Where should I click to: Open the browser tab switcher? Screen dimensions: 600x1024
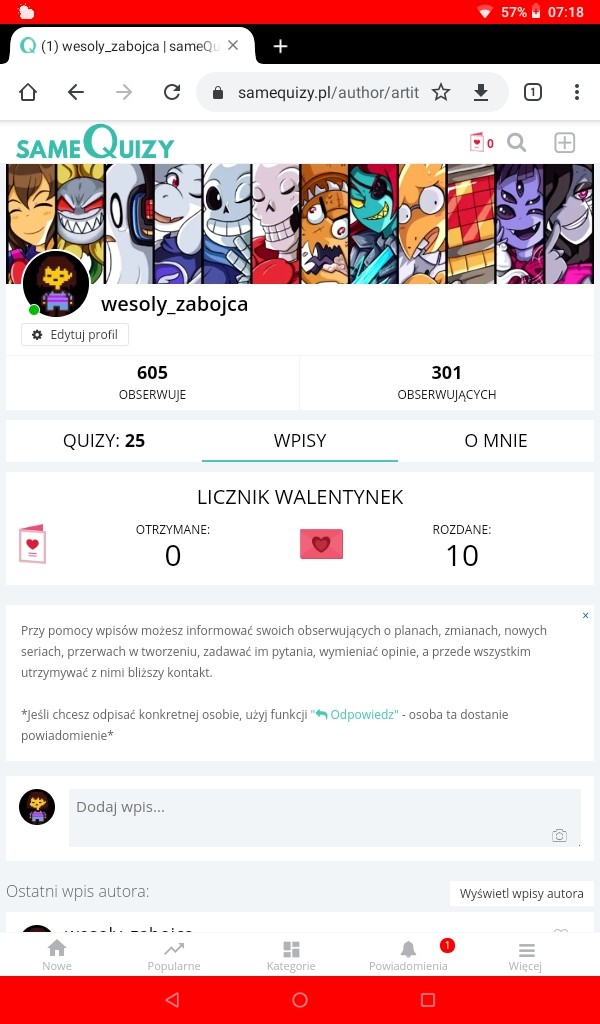(533, 92)
